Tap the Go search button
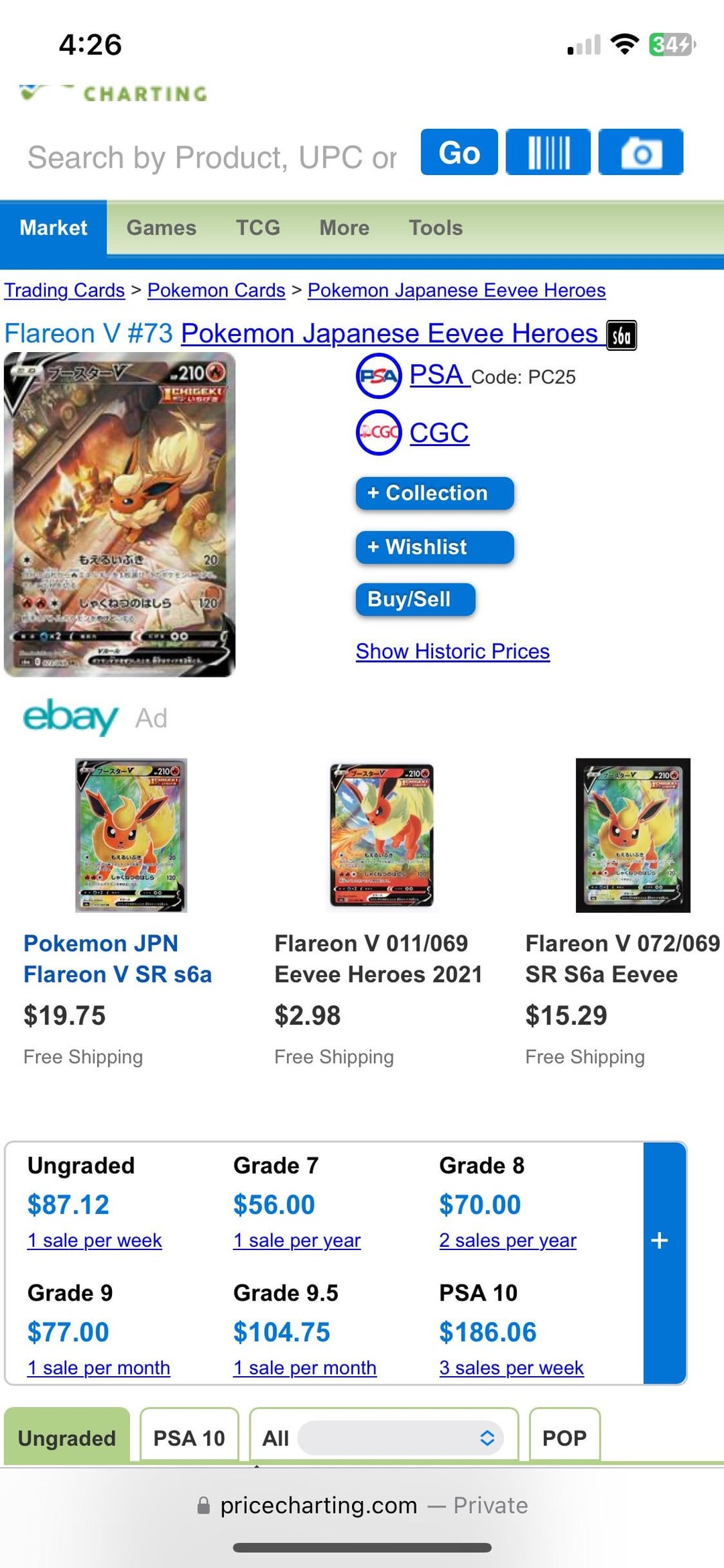This screenshot has height=1568, width=724. pos(459,152)
